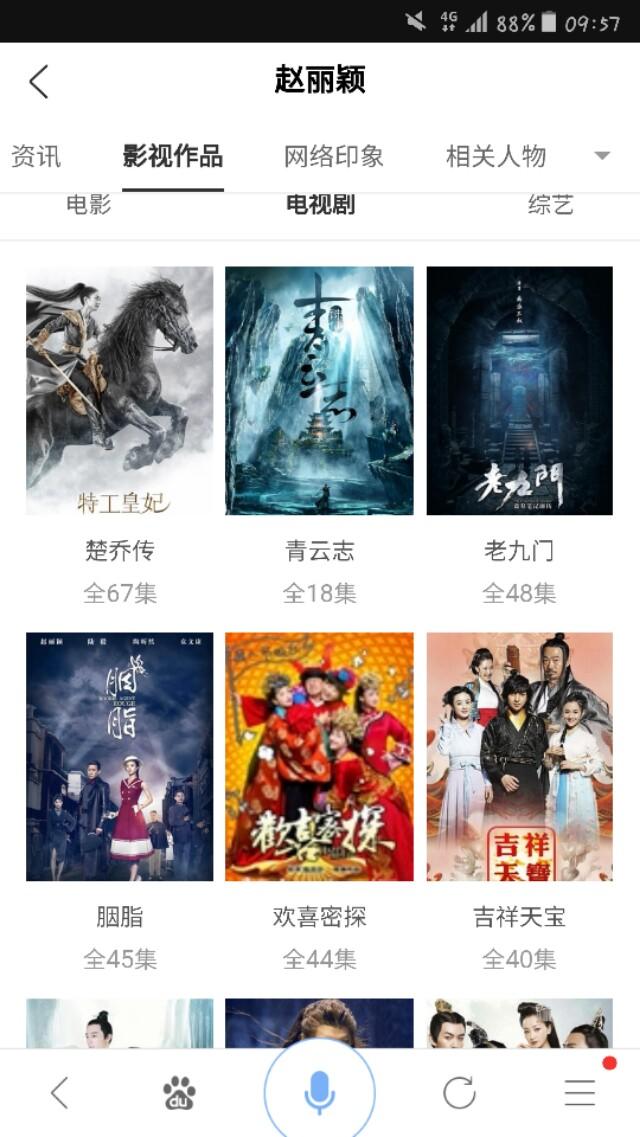Expand the tab dropdown arrow
This screenshot has height=1137, width=640.
click(x=602, y=155)
